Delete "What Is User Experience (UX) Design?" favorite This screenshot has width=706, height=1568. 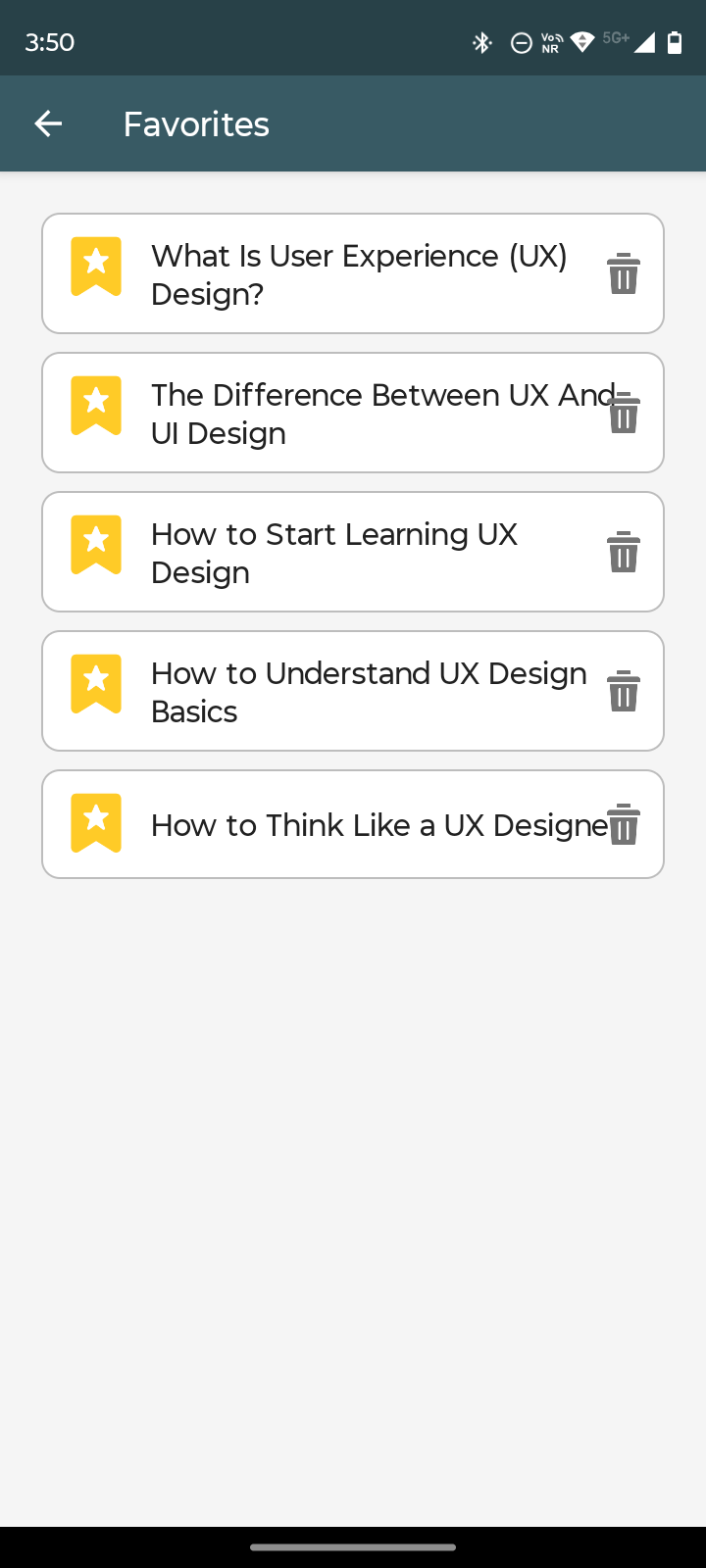(x=624, y=273)
